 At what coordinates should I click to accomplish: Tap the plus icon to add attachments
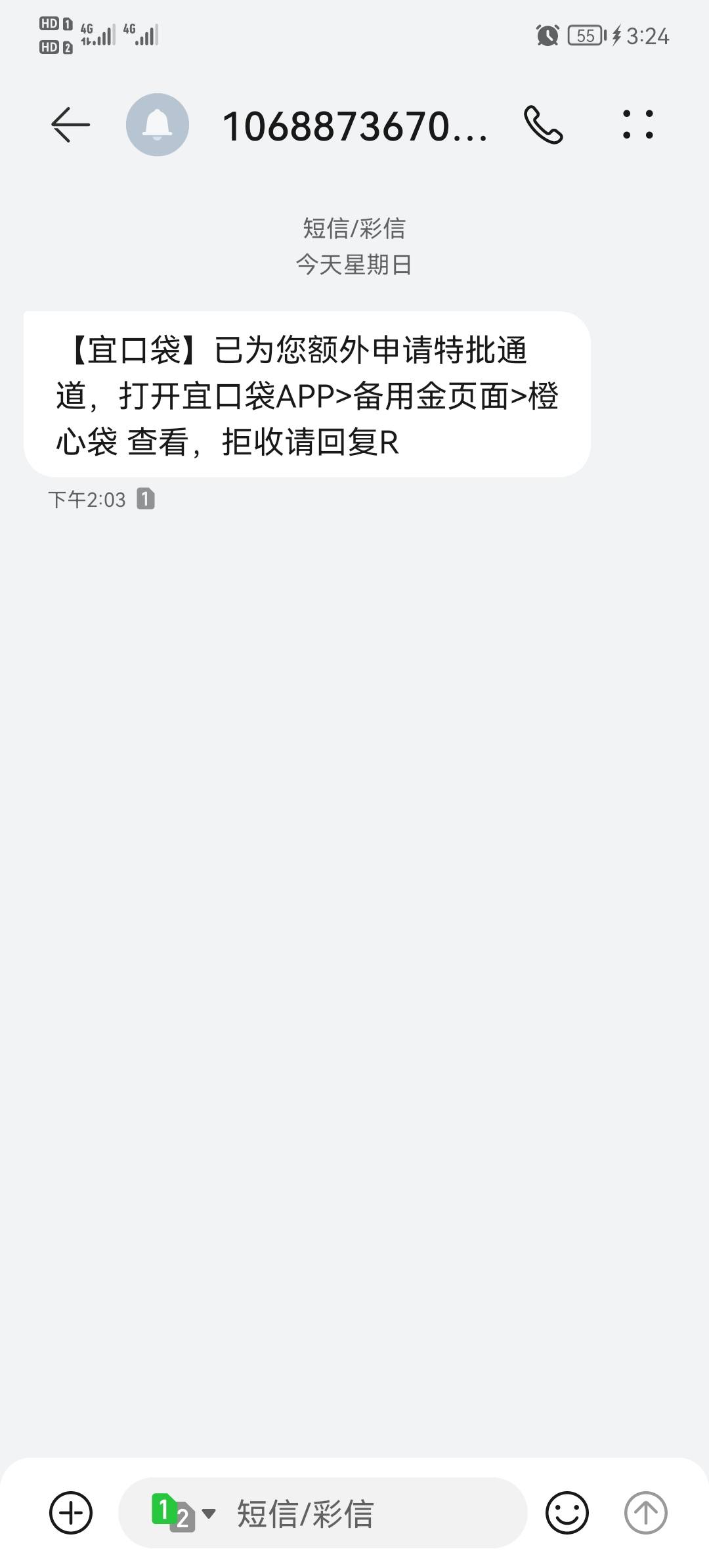pos(71,1513)
